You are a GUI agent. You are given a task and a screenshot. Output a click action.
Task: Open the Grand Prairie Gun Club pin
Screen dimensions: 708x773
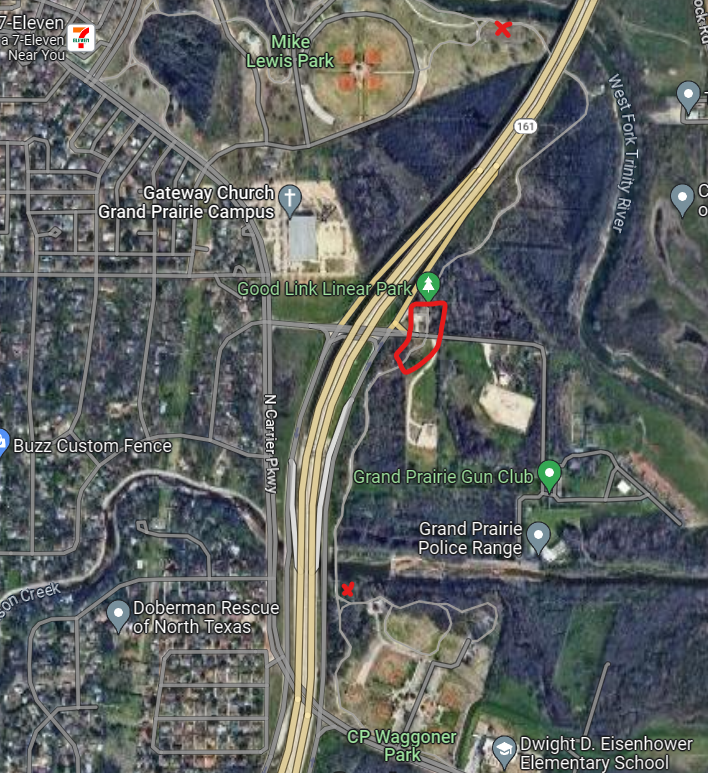pyautogui.click(x=549, y=476)
